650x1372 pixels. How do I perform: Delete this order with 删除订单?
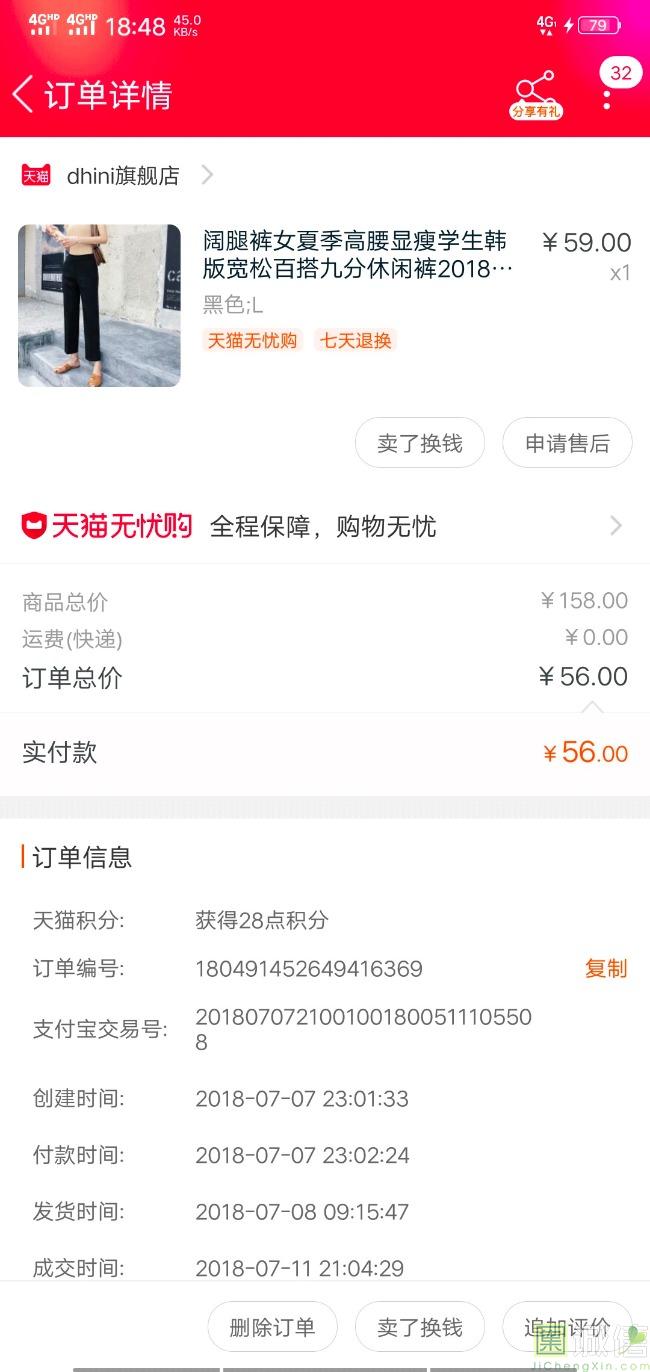pyautogui.click(x=272, y=1327)
